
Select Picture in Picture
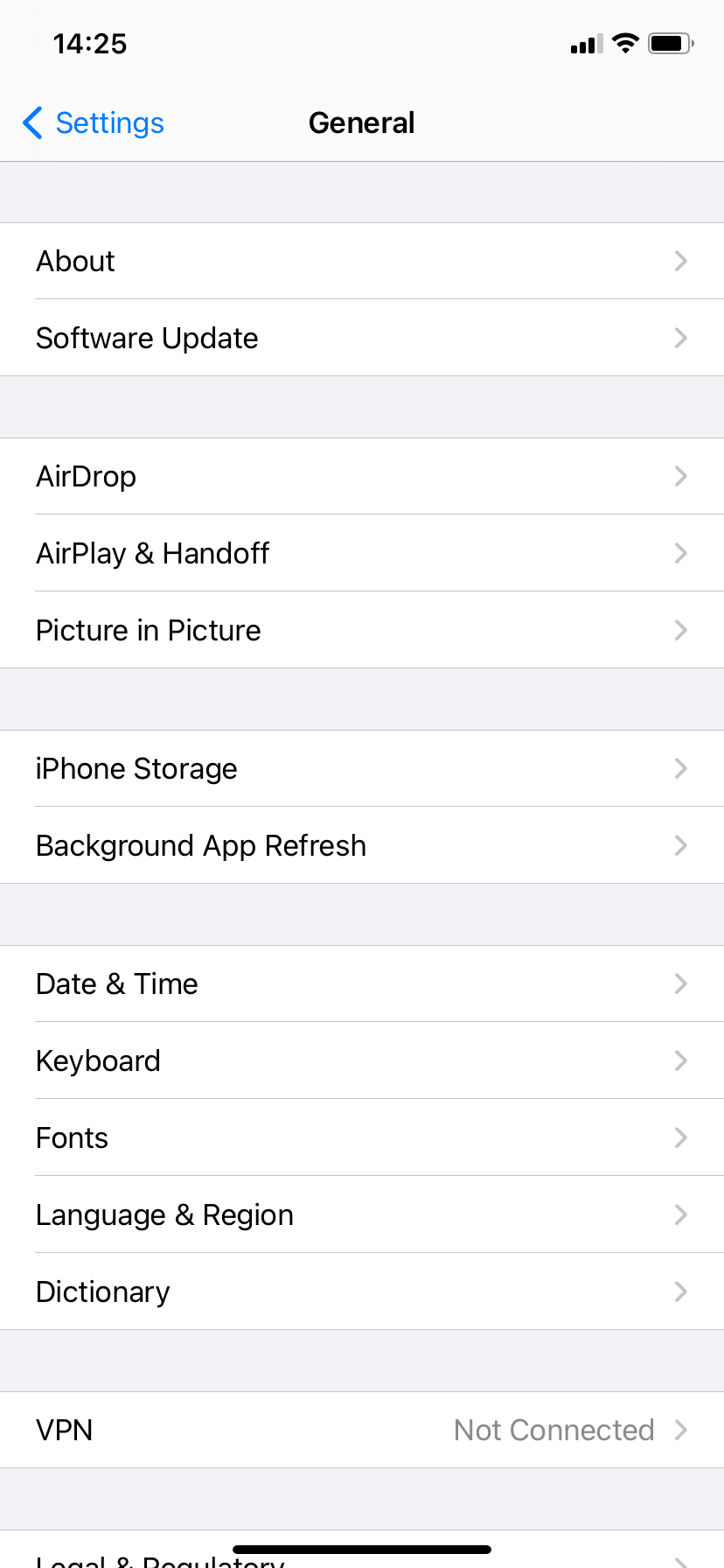point(362,630)
